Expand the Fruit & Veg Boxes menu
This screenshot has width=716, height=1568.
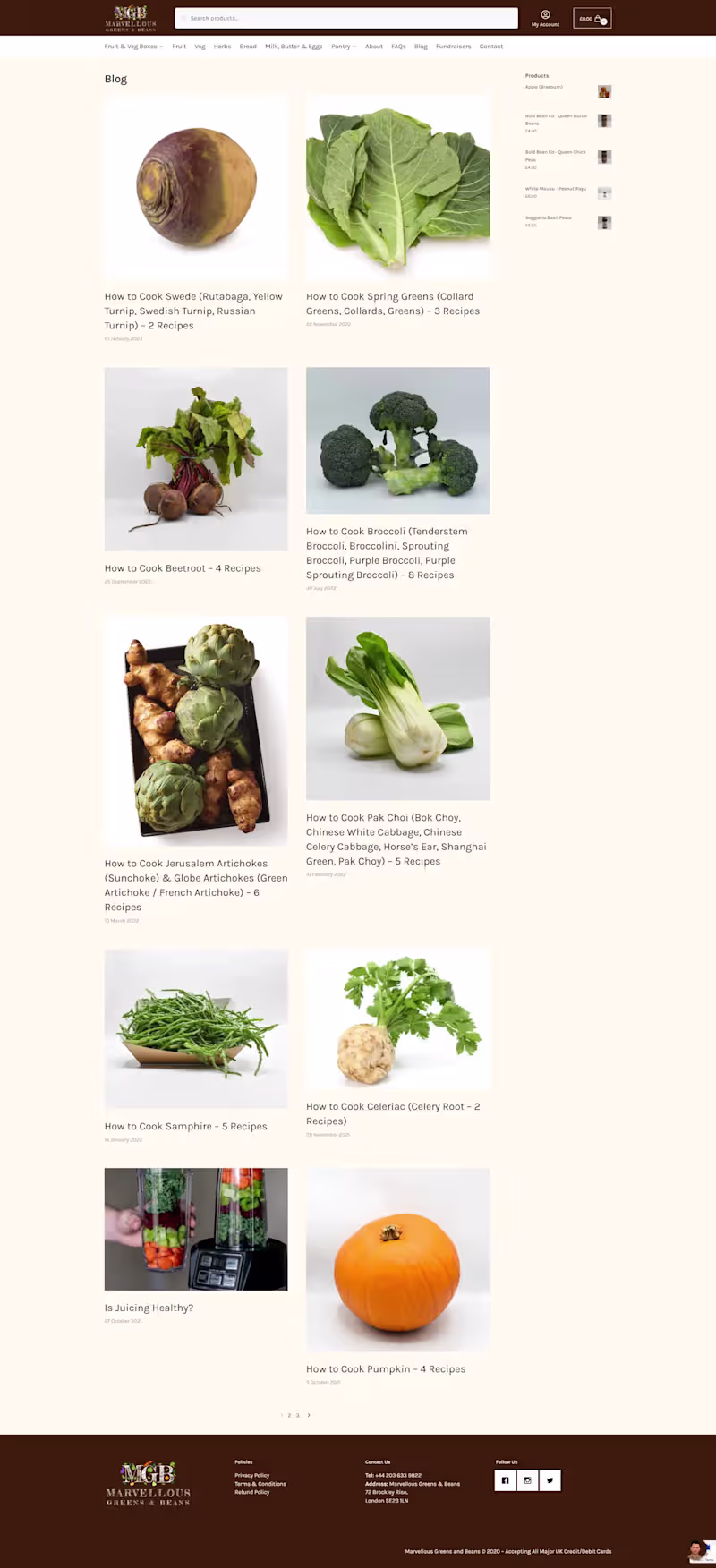[x=133, y=47]
